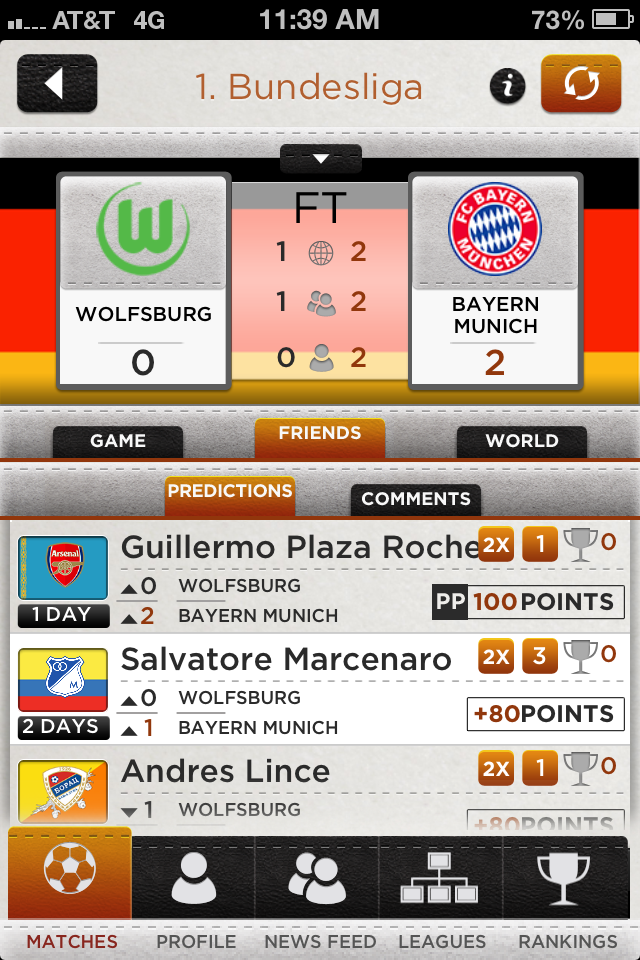Open Guillermo Plaza Roche's prediction
The image size is (640, 960).
(x=300, y=548)
